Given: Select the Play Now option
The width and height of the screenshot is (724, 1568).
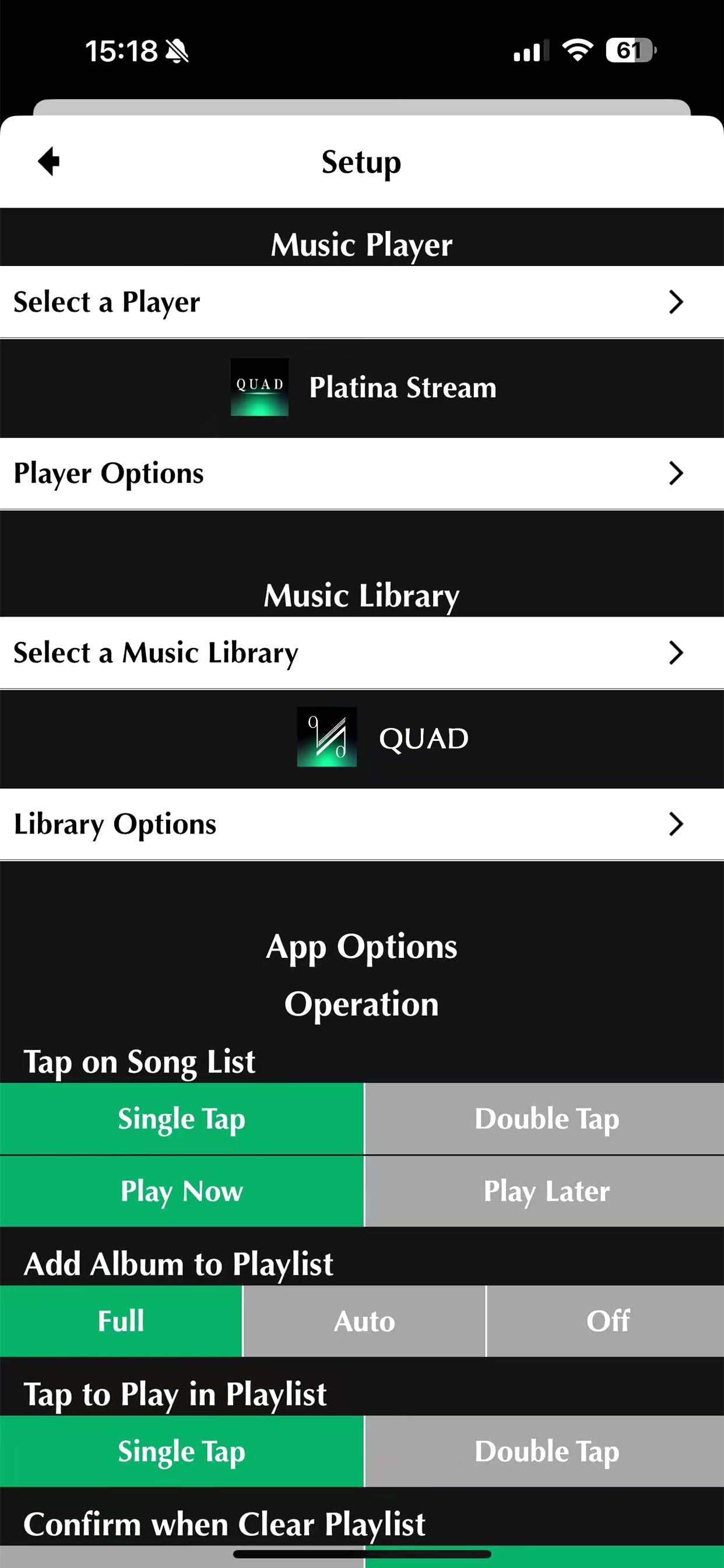Looking at the screenshot, I should (181, 1191).
